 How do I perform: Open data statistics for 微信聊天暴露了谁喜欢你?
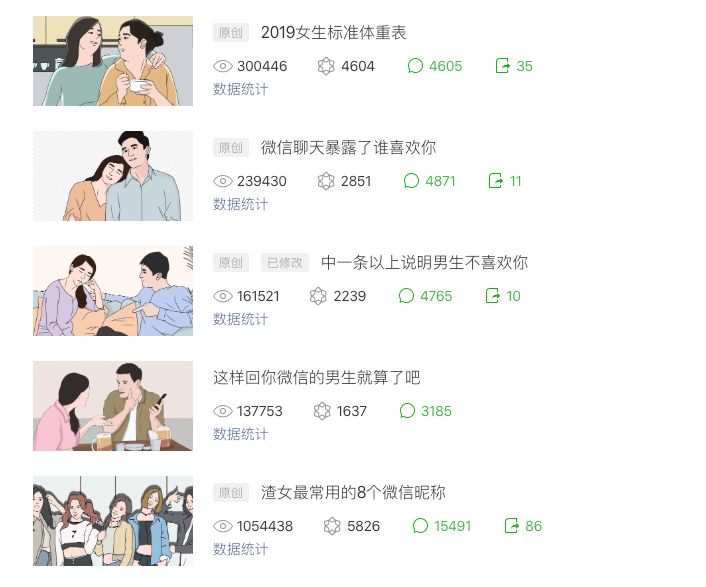(x=240, y=204)
